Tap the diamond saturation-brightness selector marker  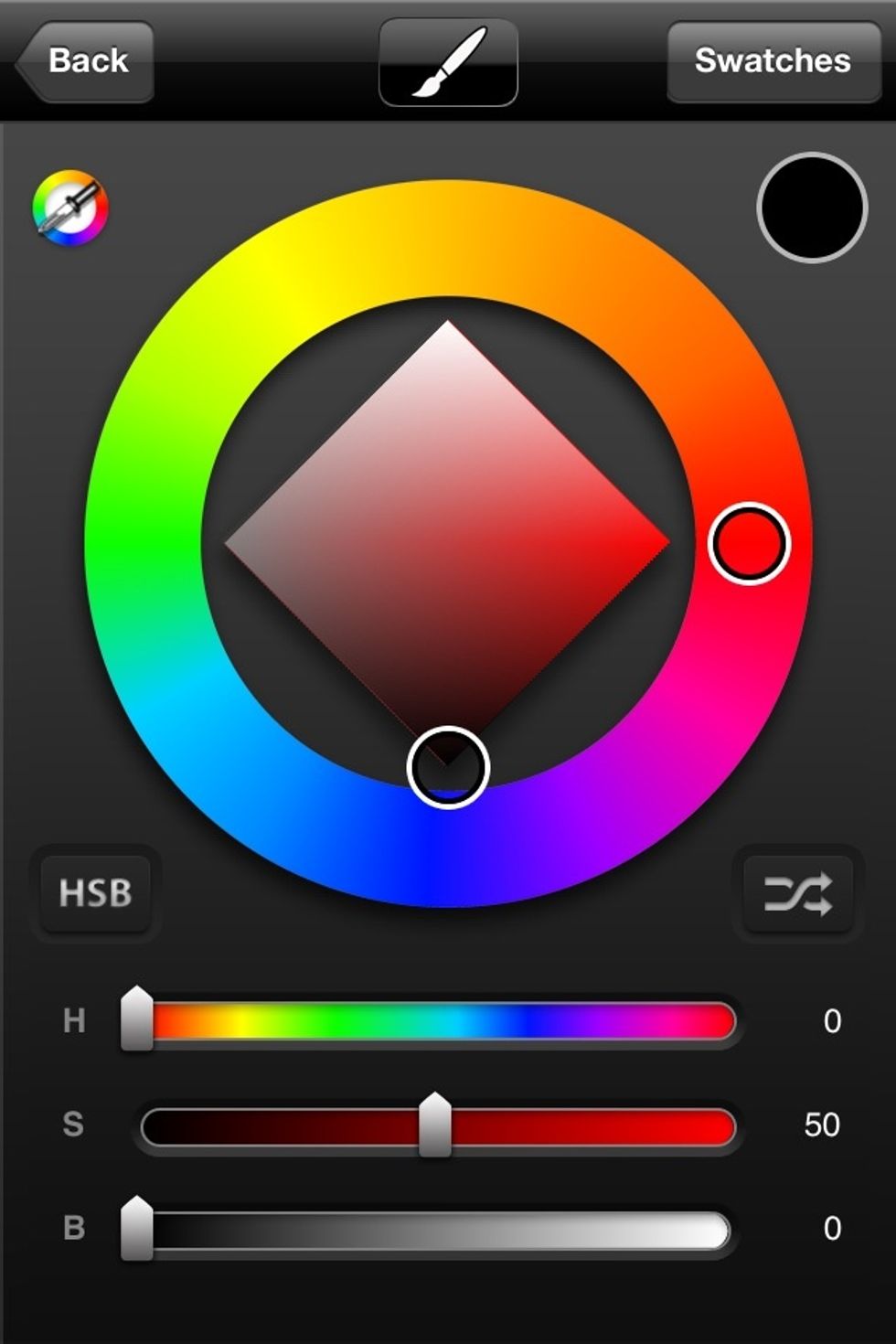pos(448,766)
